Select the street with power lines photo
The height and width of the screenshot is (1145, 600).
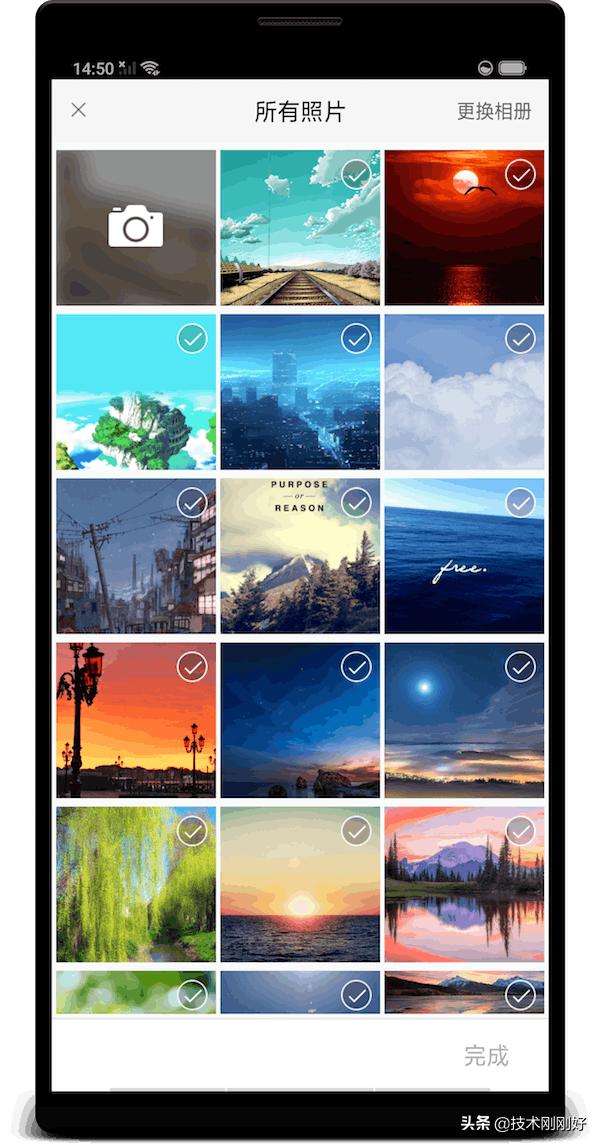192,503
